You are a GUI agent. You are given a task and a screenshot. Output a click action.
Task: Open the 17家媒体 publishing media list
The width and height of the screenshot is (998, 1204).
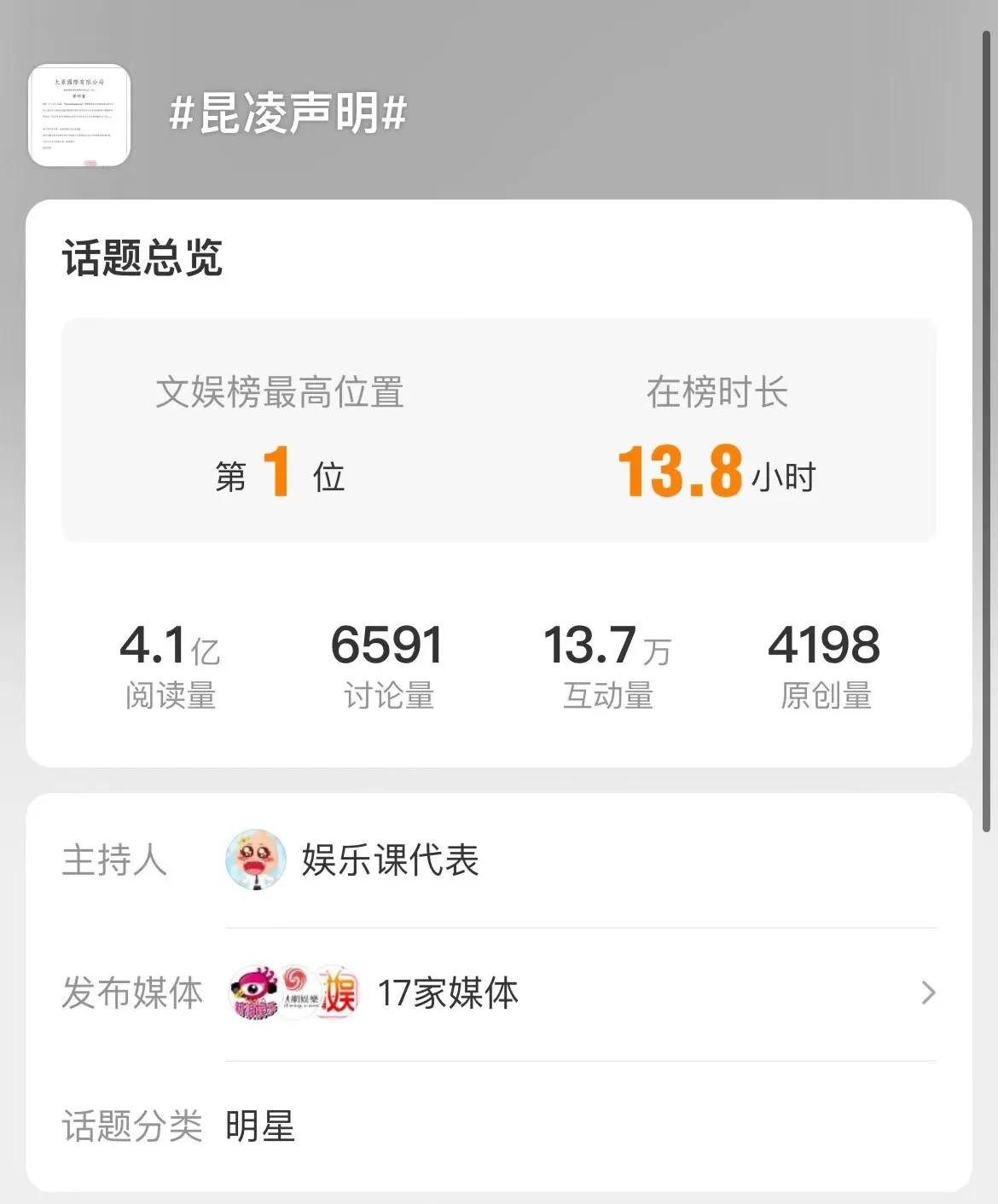point(447,993)
